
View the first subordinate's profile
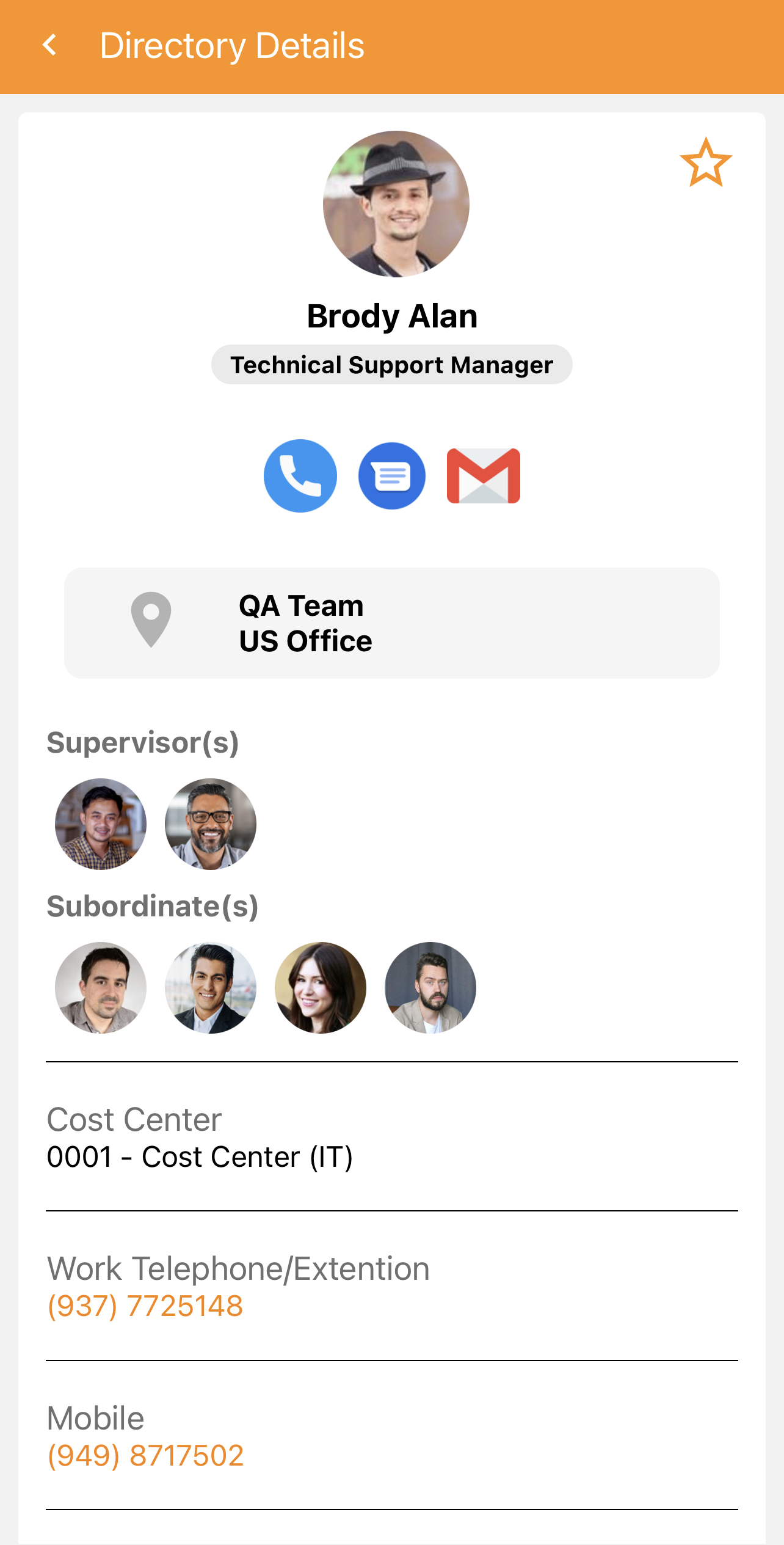(x=101, y=987)
